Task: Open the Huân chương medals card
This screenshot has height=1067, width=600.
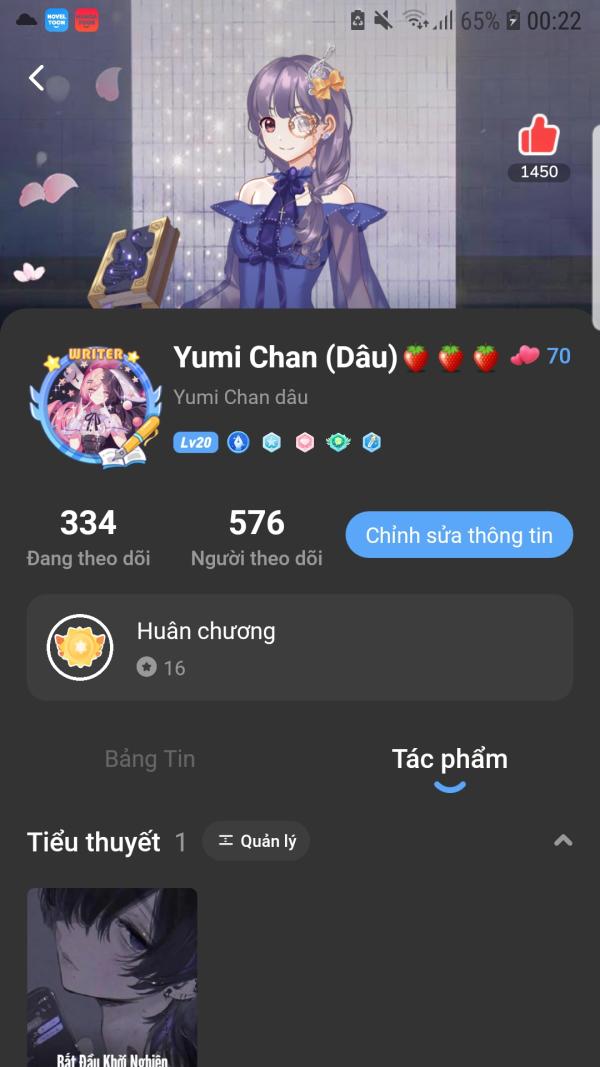Action: point(299,647)
